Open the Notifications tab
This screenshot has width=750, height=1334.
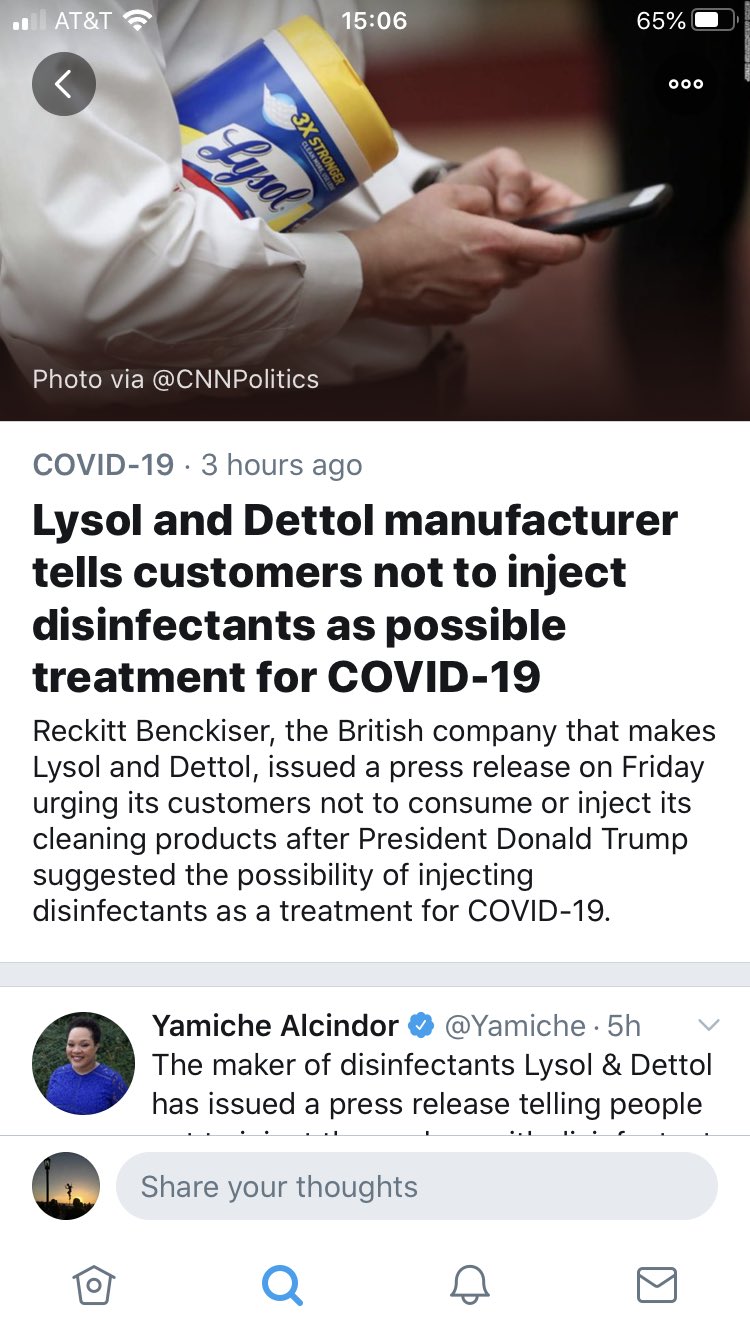(x=469, y=1285)
